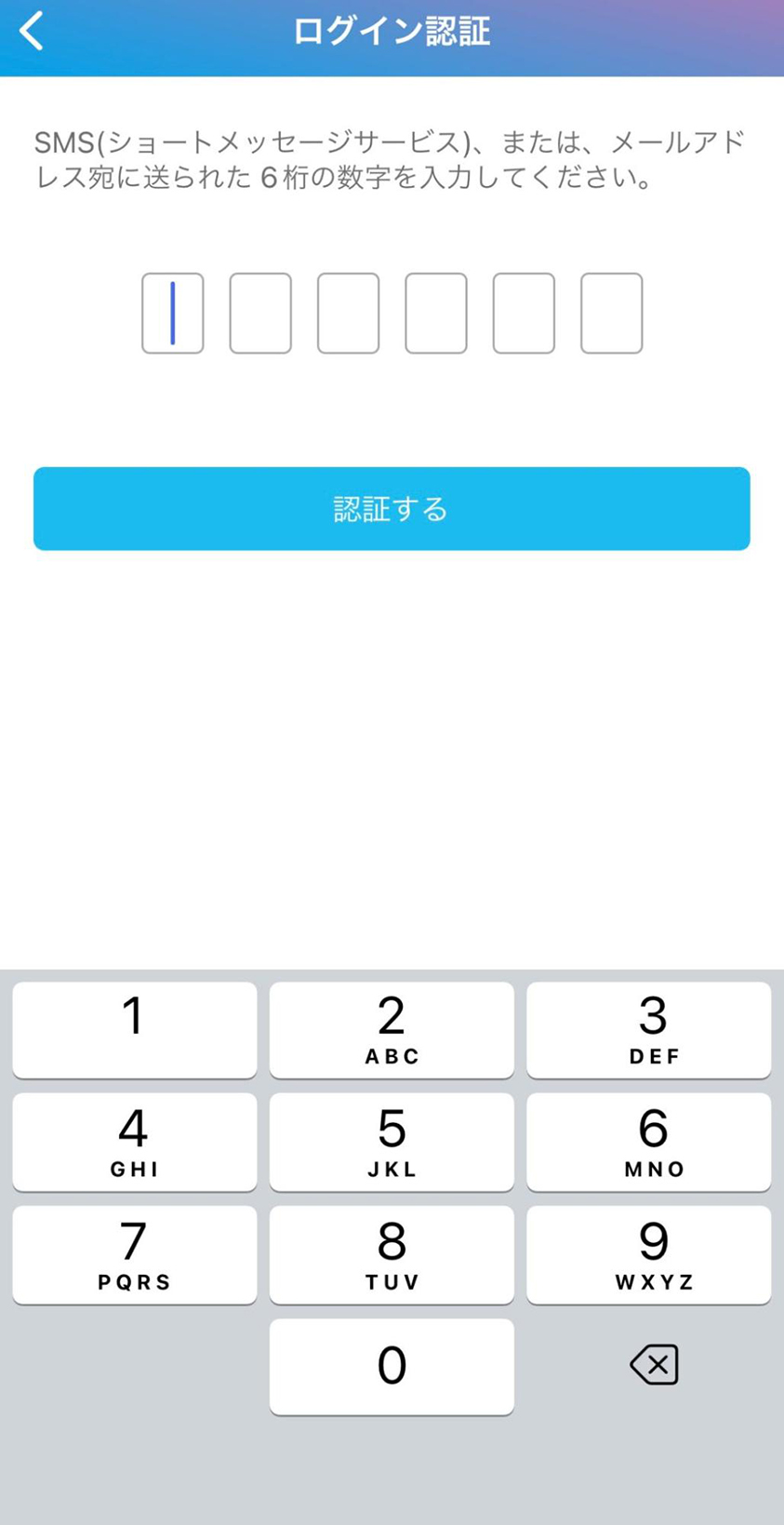Image resolution: width=784 pixels, height=1525 pixels.
Task: Focus the first code digit box
Action: 173,314
